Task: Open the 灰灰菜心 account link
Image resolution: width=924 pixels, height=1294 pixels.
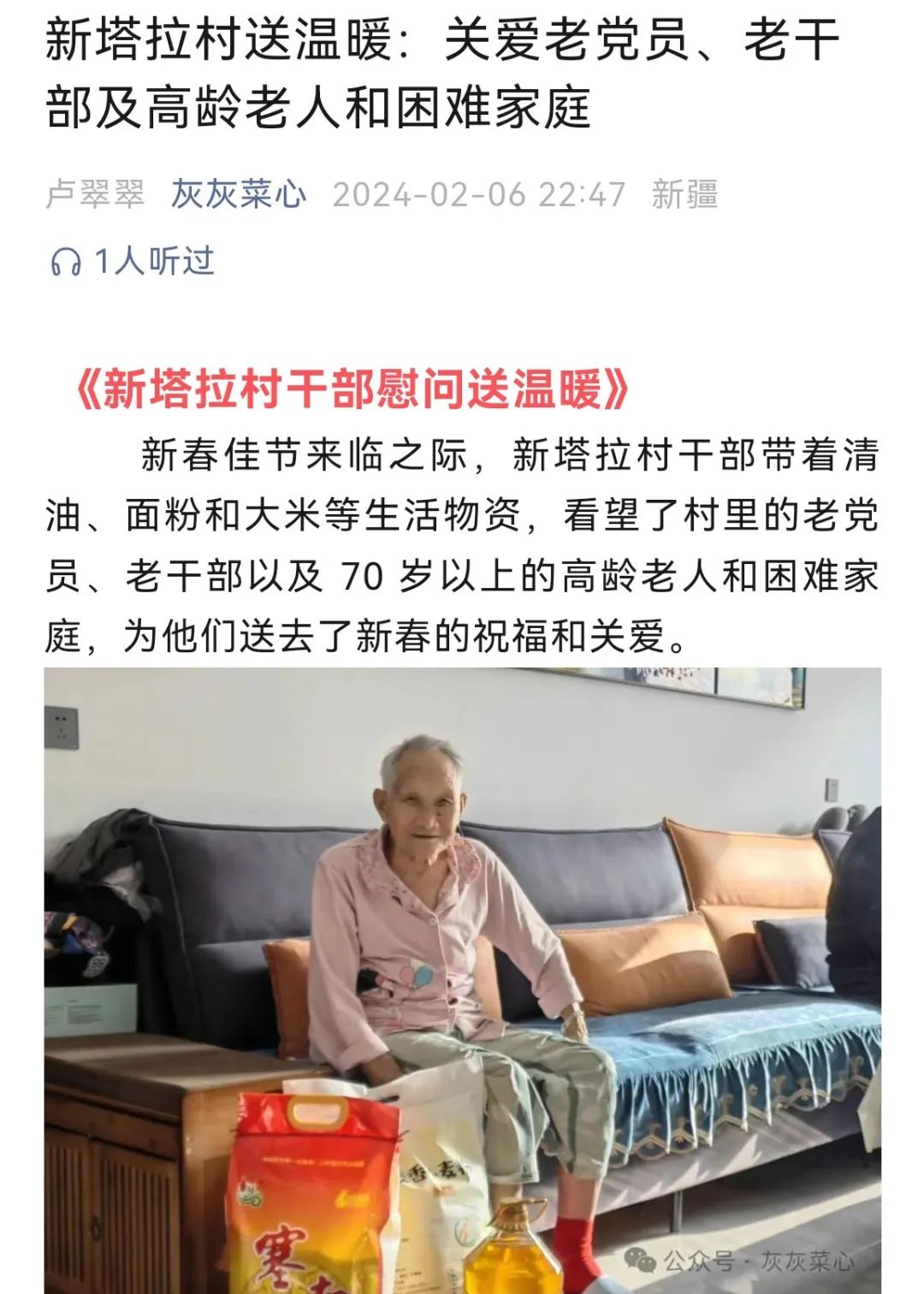Action: [x=238, y=194]
